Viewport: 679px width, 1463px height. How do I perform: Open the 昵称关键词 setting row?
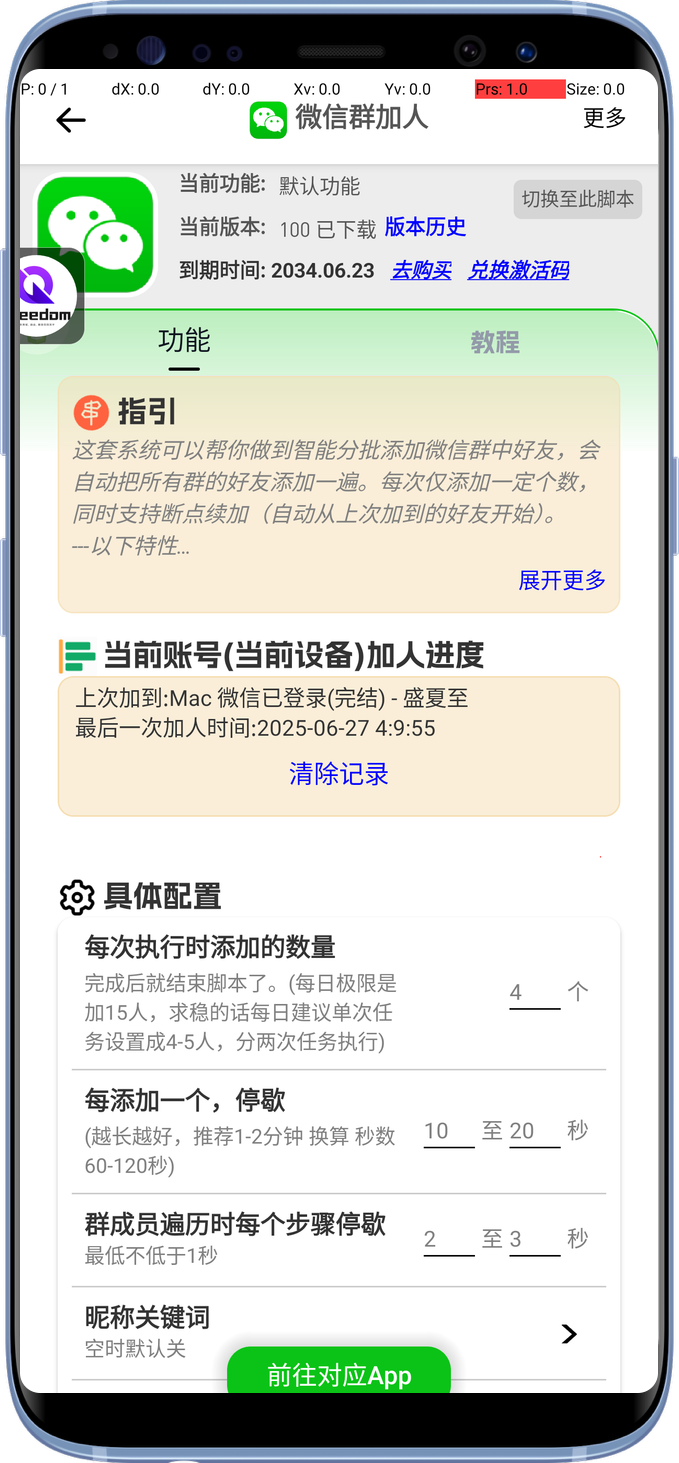pos(339,1332)
